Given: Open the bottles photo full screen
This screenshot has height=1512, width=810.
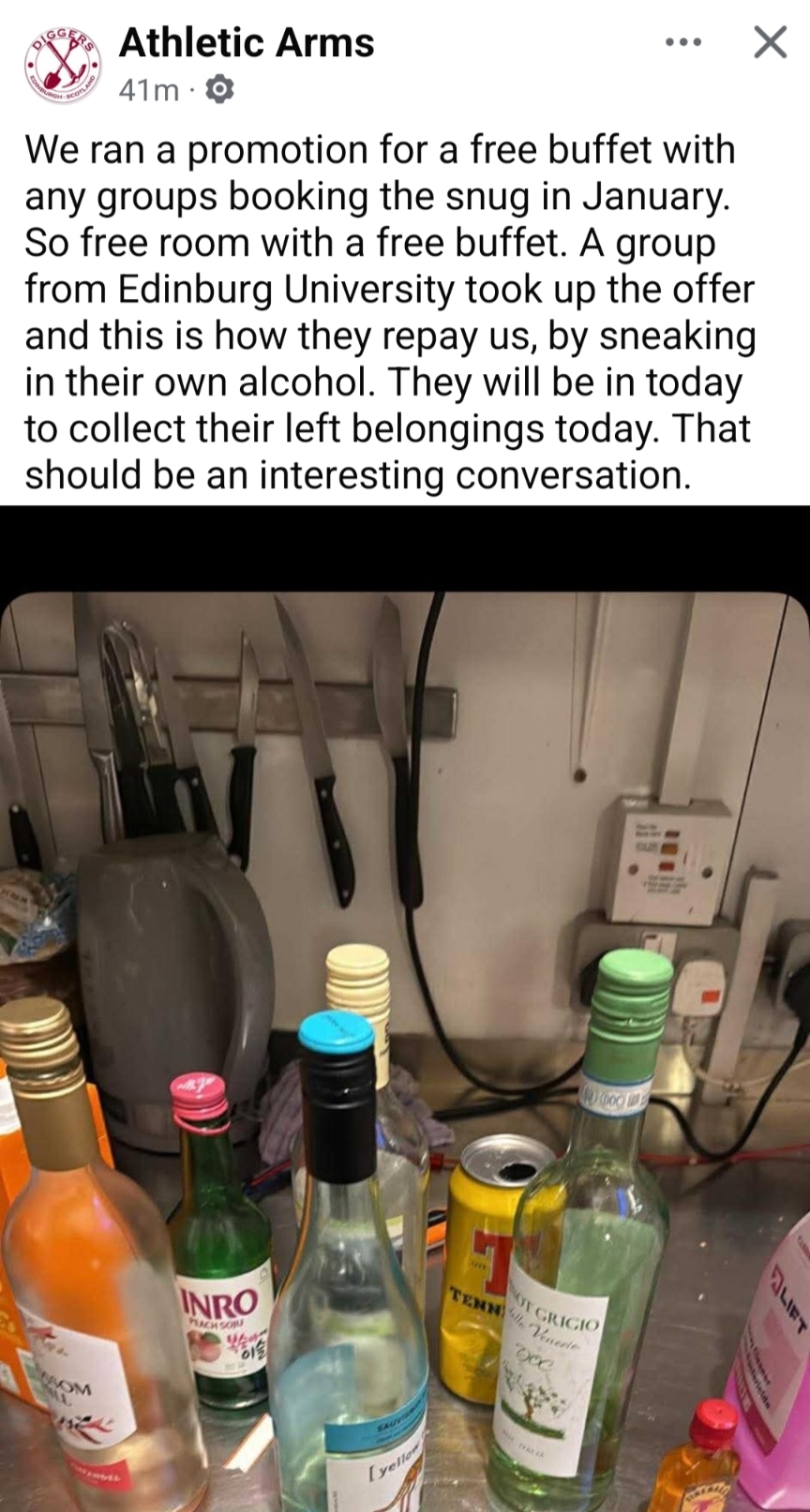Looking at the screenshot, I should pos(405,1050).
